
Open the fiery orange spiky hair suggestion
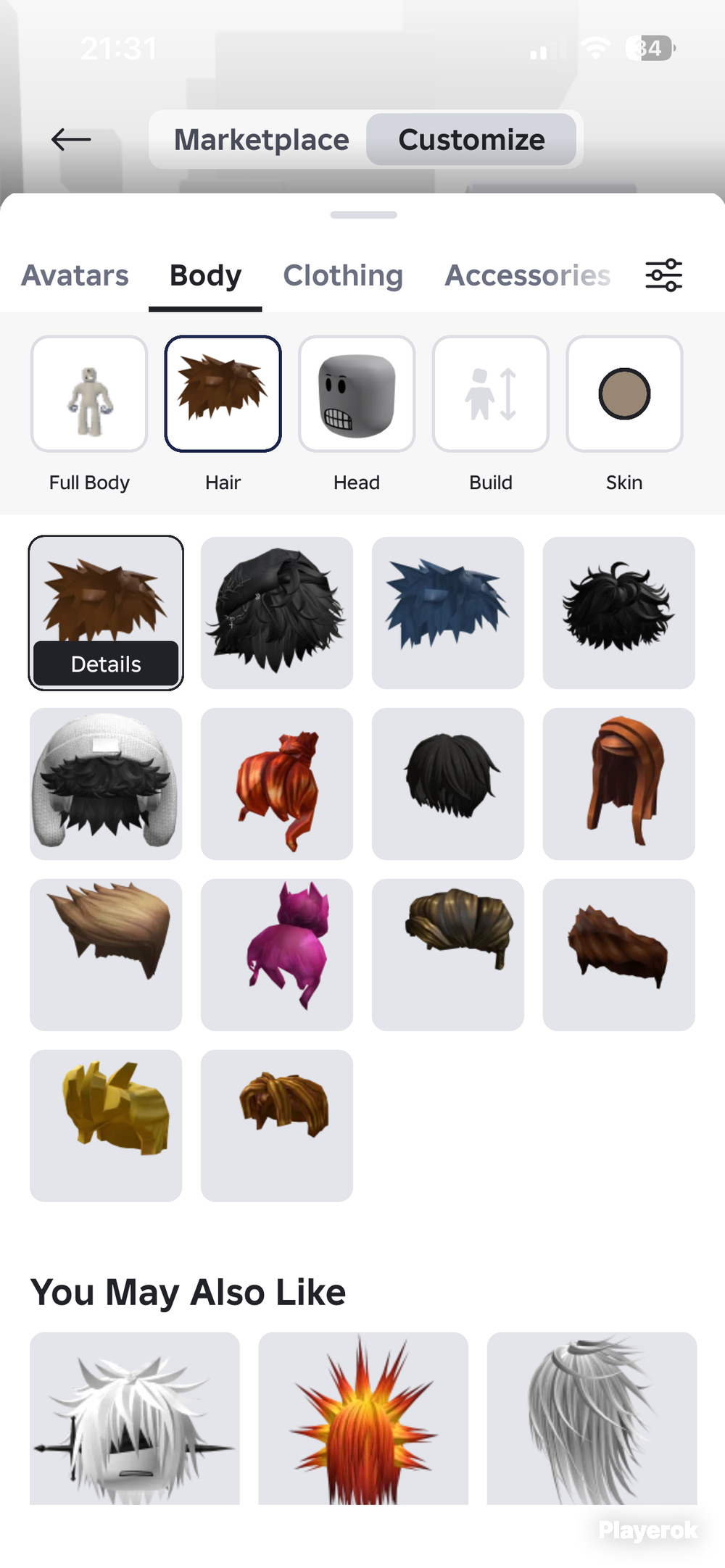pos(363,1418)
